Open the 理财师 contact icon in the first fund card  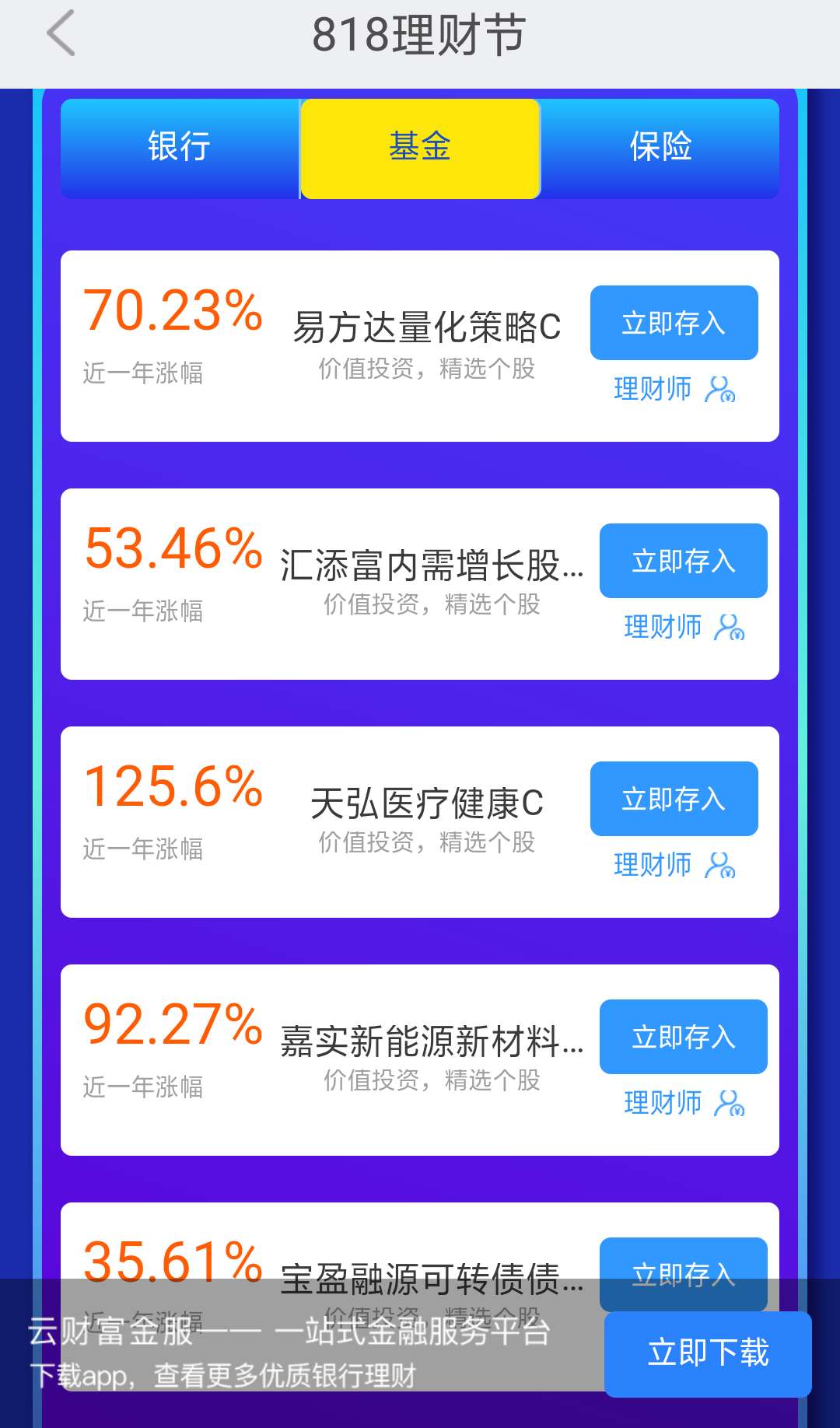719,391
